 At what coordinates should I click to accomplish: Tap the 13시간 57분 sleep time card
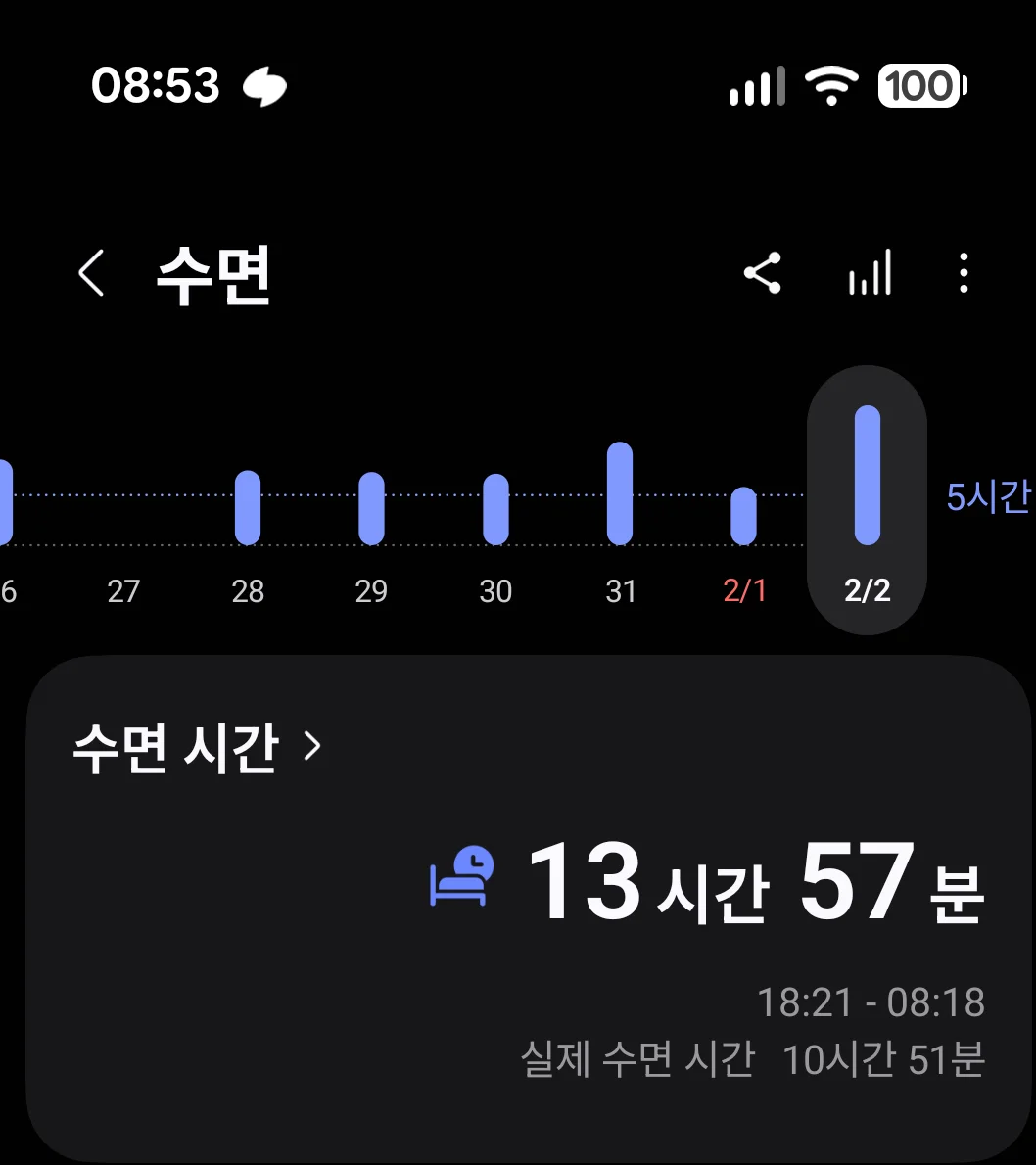[707, 885]
